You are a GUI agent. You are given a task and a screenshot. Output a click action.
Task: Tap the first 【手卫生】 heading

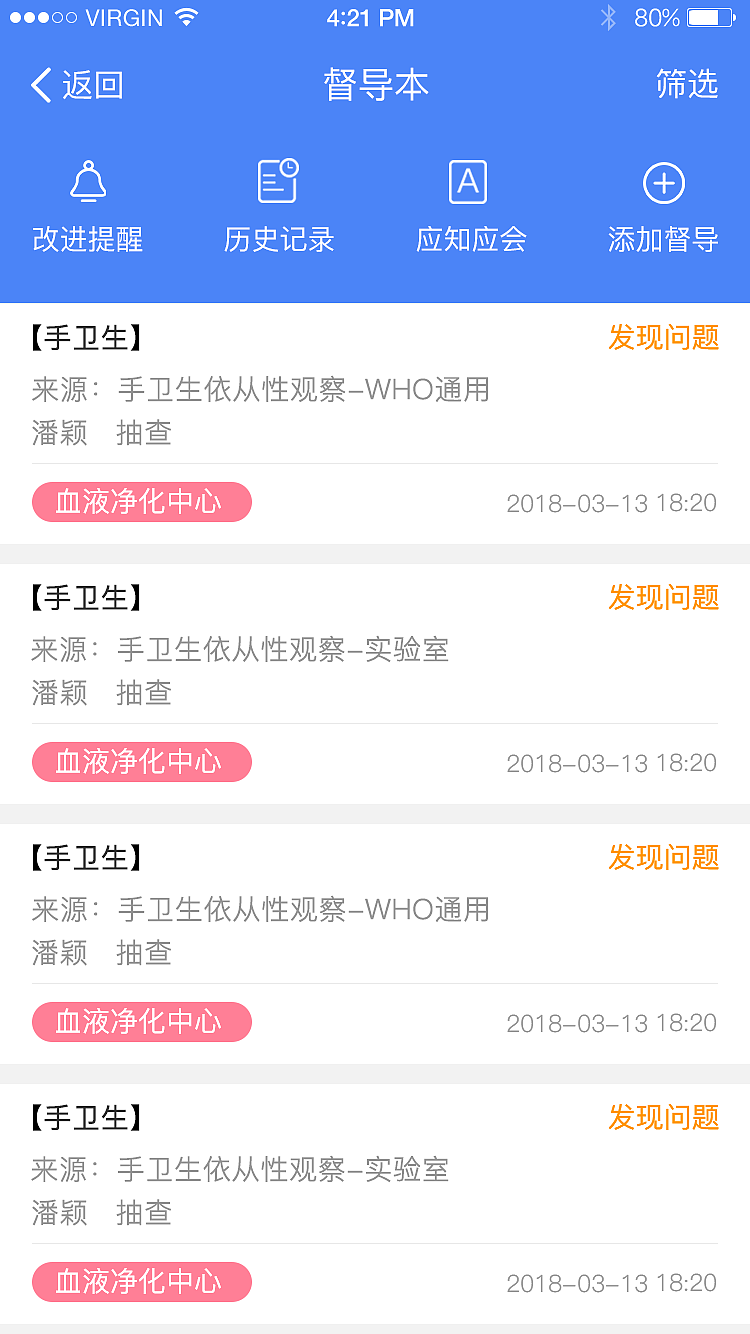pos(86,338)
